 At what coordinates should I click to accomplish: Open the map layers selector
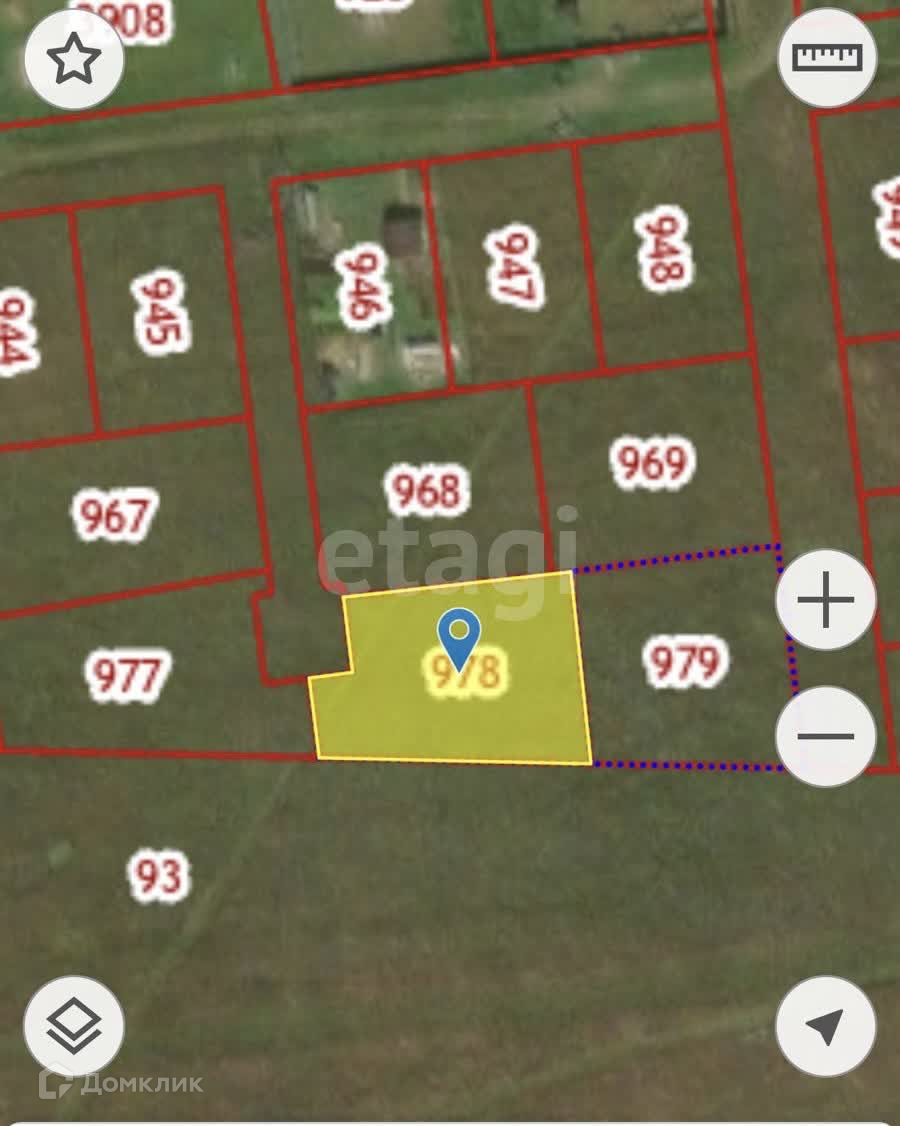[74, 1026]
